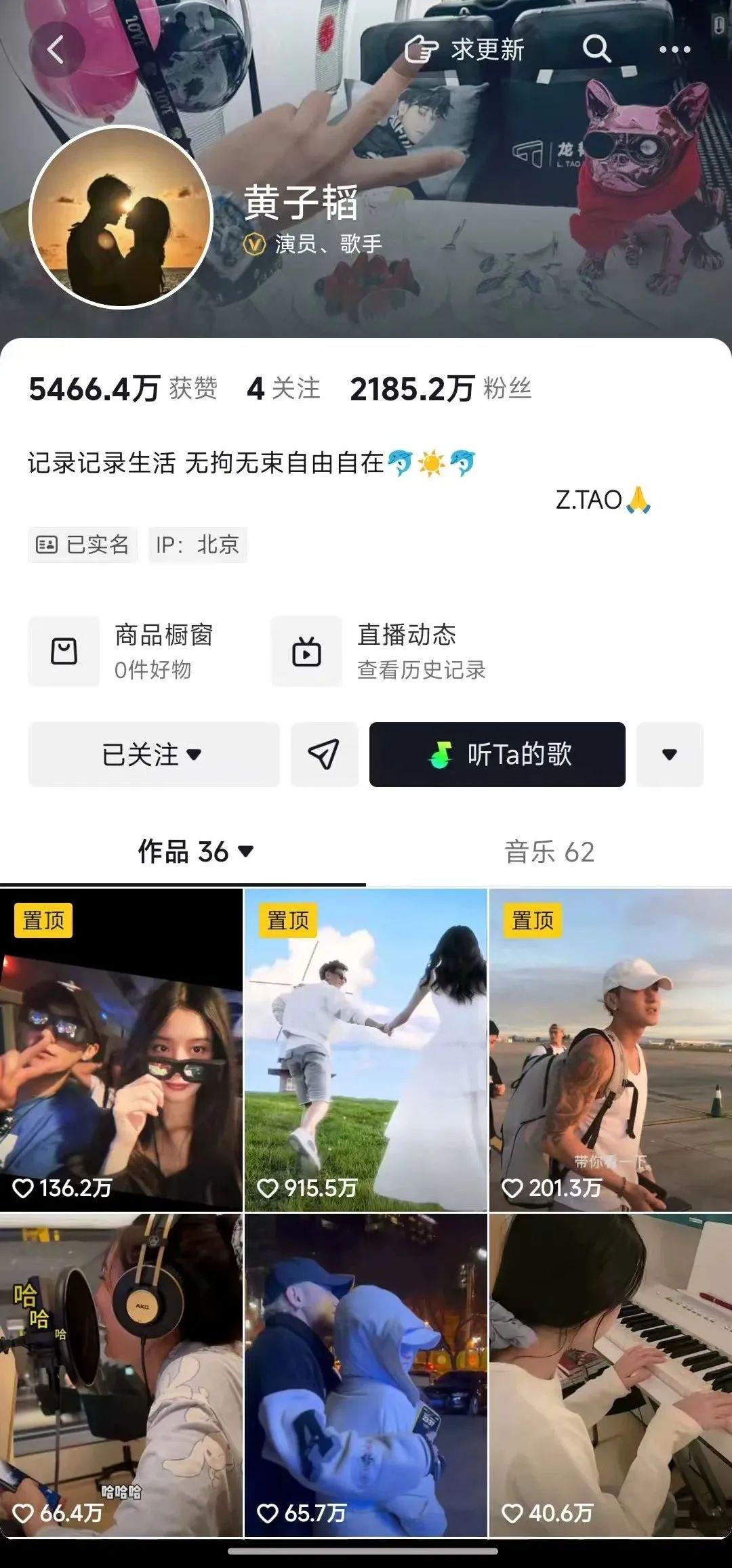This screenshot has width=732, height=1568.
Task: Open the three-dot overflow menu
Action: (674, 50)
